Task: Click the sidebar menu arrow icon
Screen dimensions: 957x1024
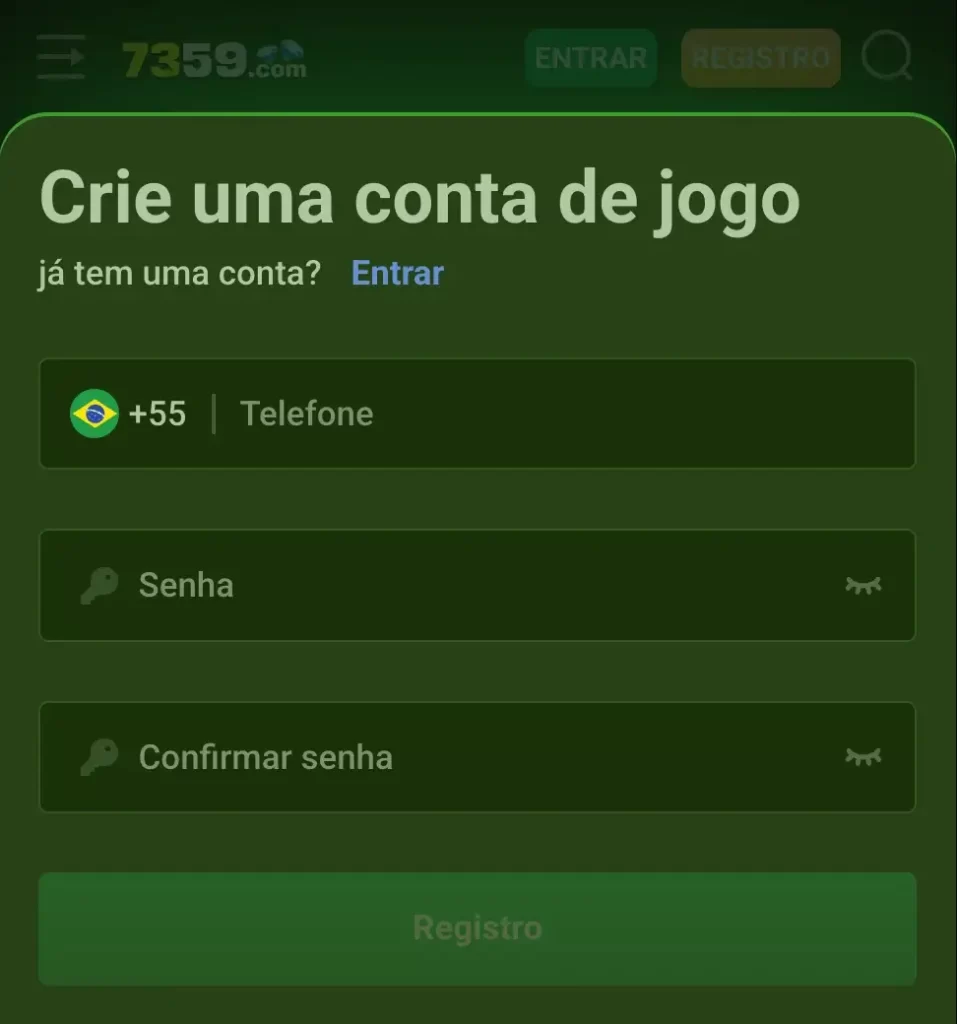Action: click(59, 57)
